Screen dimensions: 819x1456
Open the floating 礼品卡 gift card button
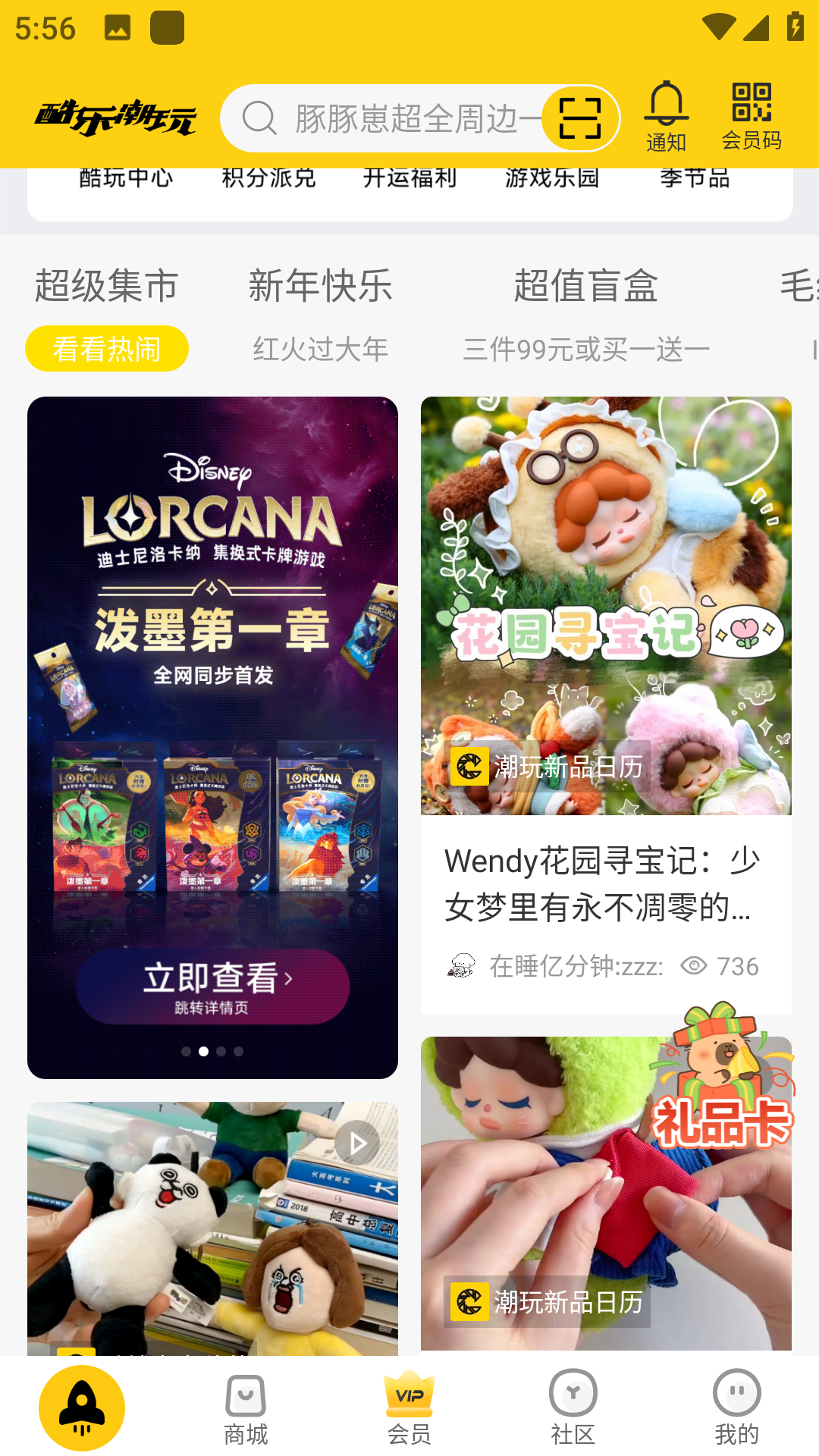722,1077
